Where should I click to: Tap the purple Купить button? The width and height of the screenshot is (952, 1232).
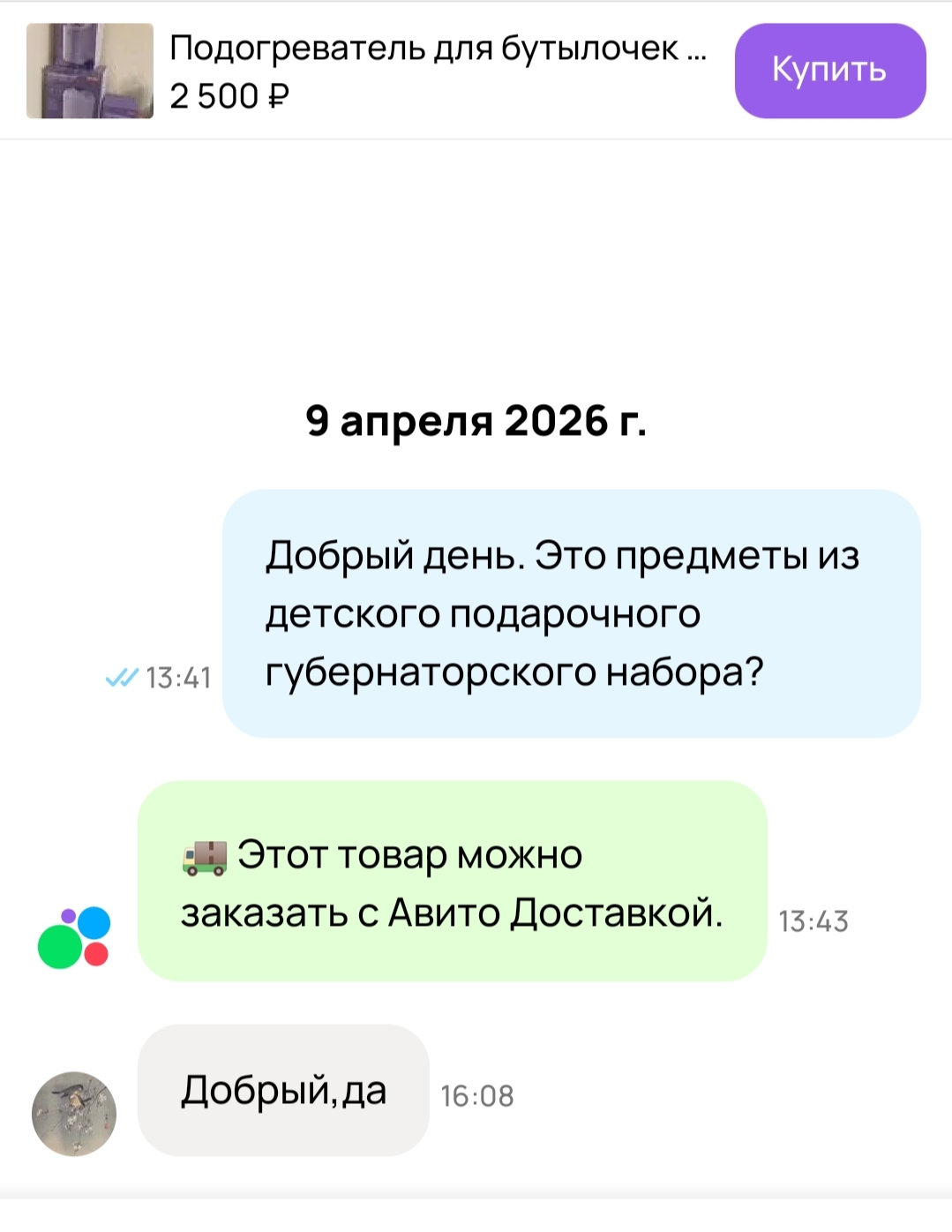coord(829,71)
